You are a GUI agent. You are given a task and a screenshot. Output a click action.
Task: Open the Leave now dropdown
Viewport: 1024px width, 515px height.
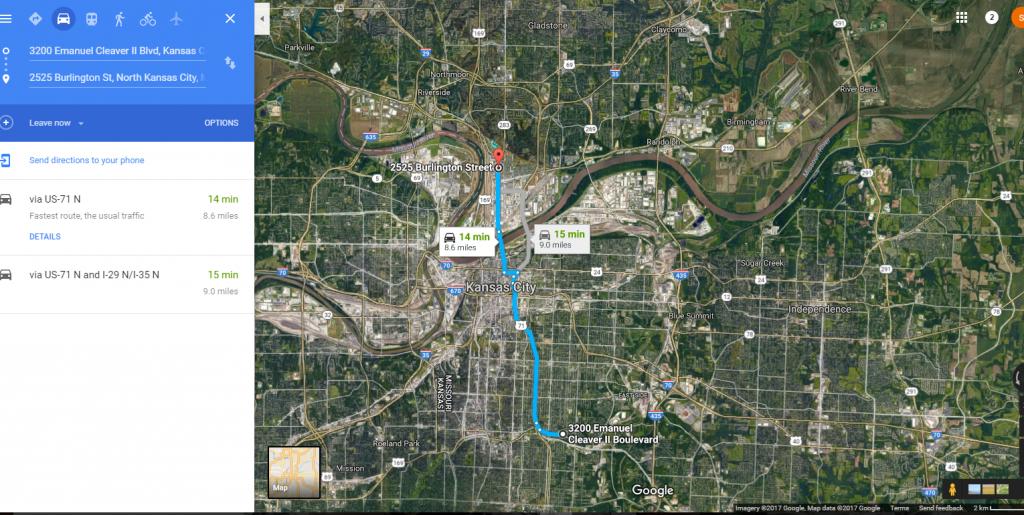pos(57,123)
